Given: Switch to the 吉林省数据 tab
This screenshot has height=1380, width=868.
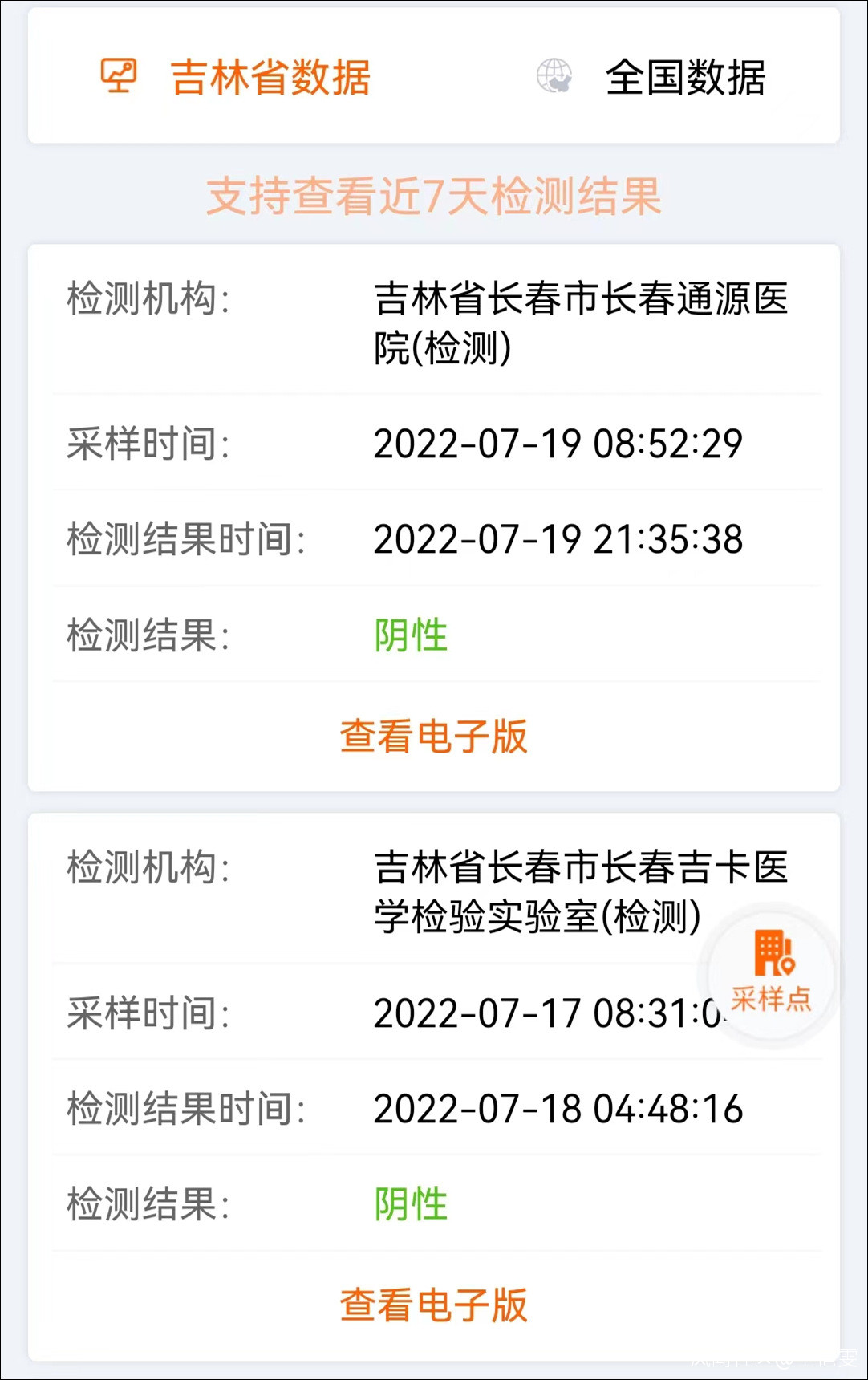Looking at the screenshot, I should [x=237, y=78].
